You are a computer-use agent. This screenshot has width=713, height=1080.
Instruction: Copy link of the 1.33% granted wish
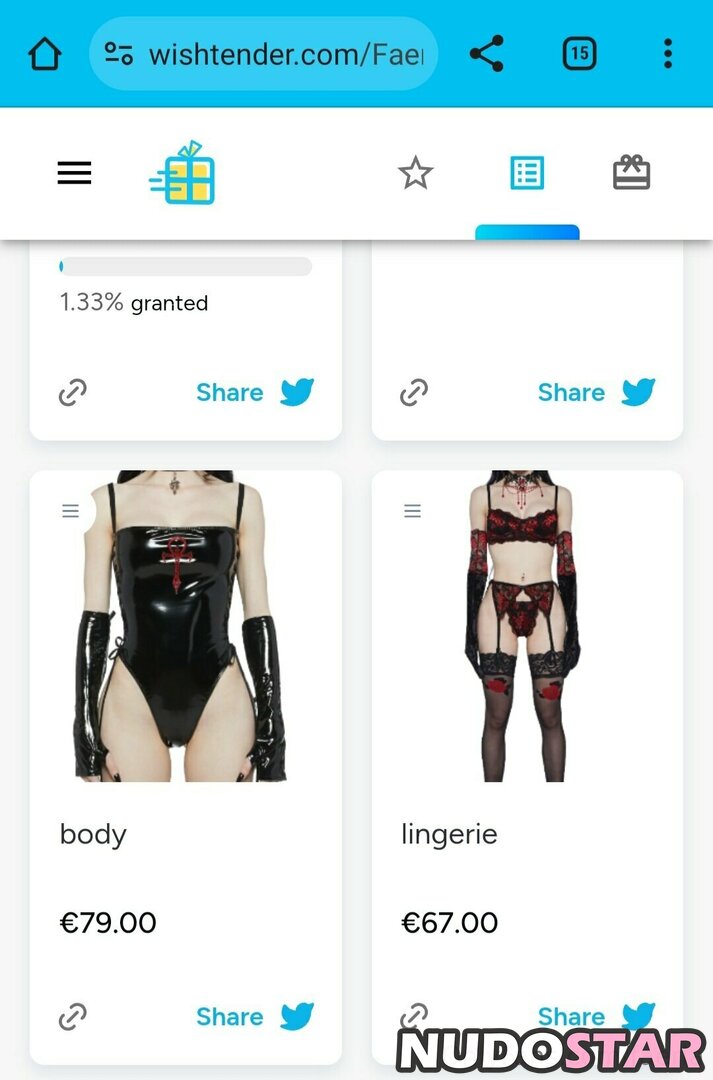72,392
